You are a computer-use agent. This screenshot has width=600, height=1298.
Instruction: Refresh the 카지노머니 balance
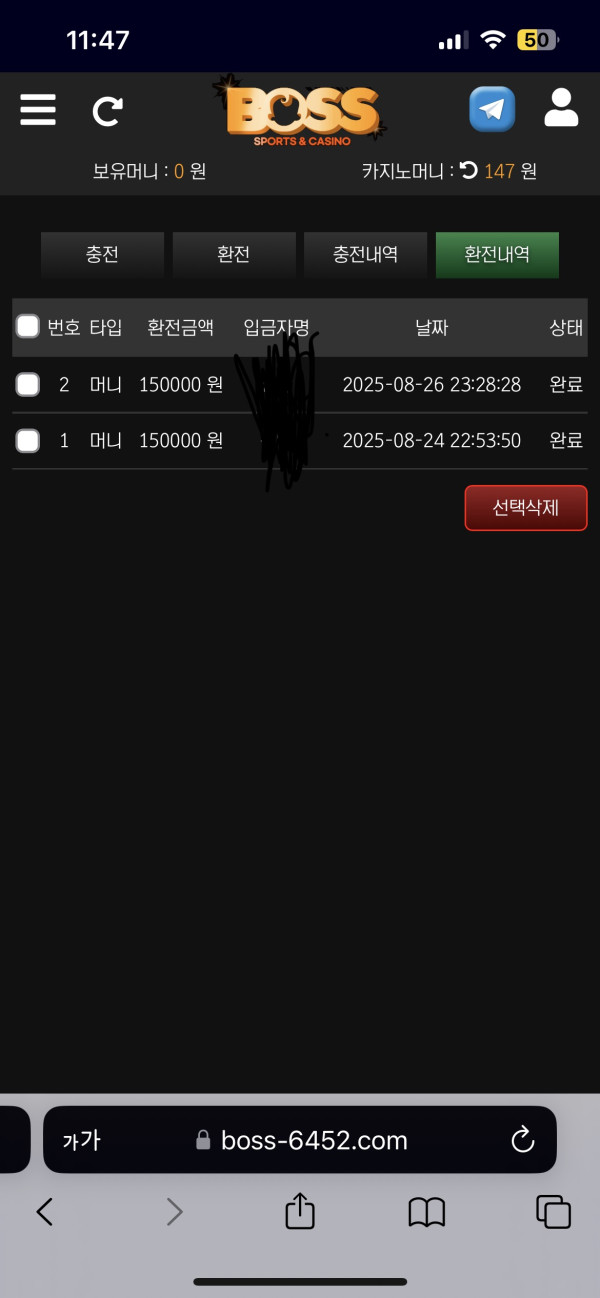point(469,171)
